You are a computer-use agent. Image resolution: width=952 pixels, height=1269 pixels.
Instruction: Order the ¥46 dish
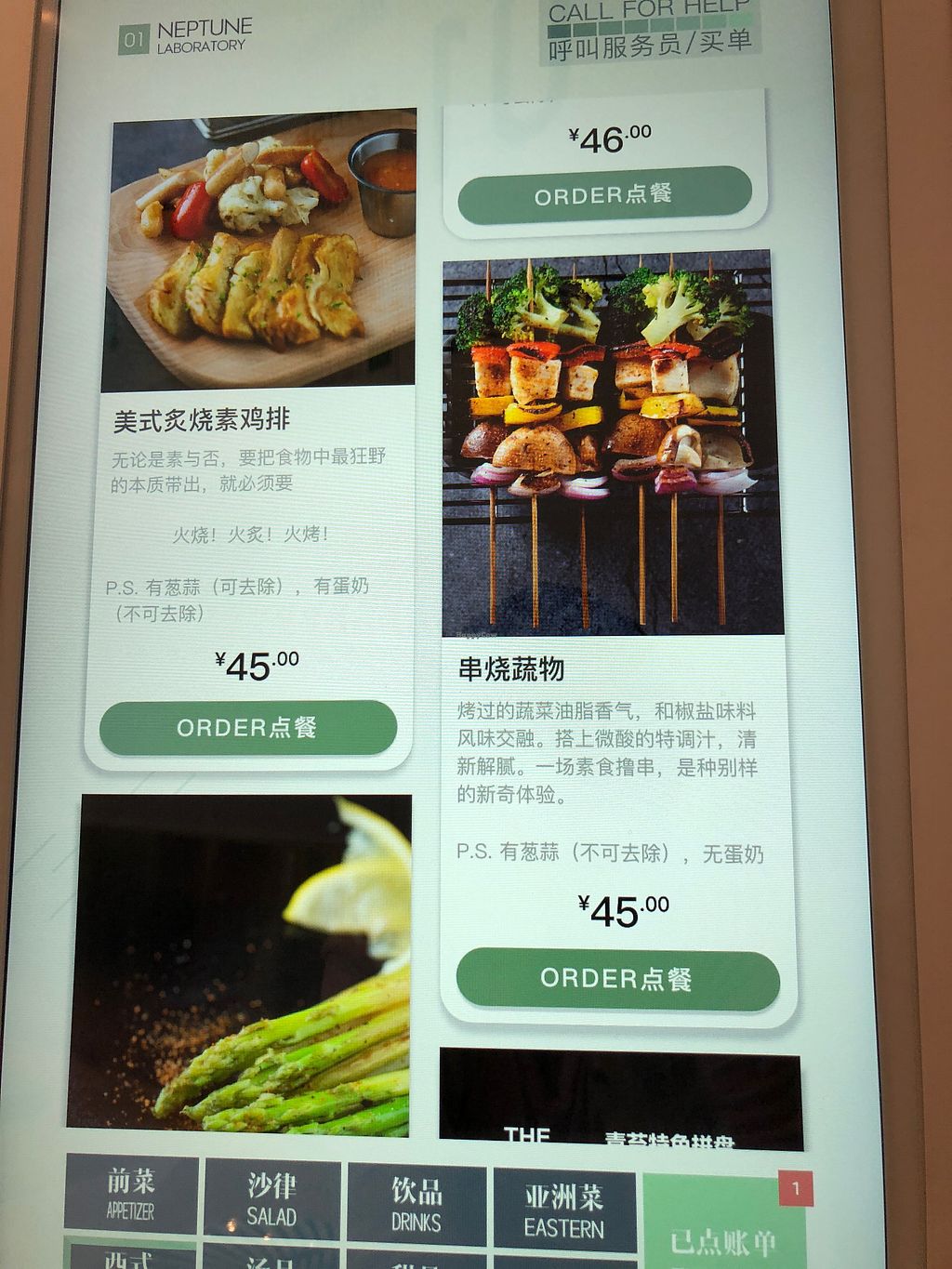(604, 195)
